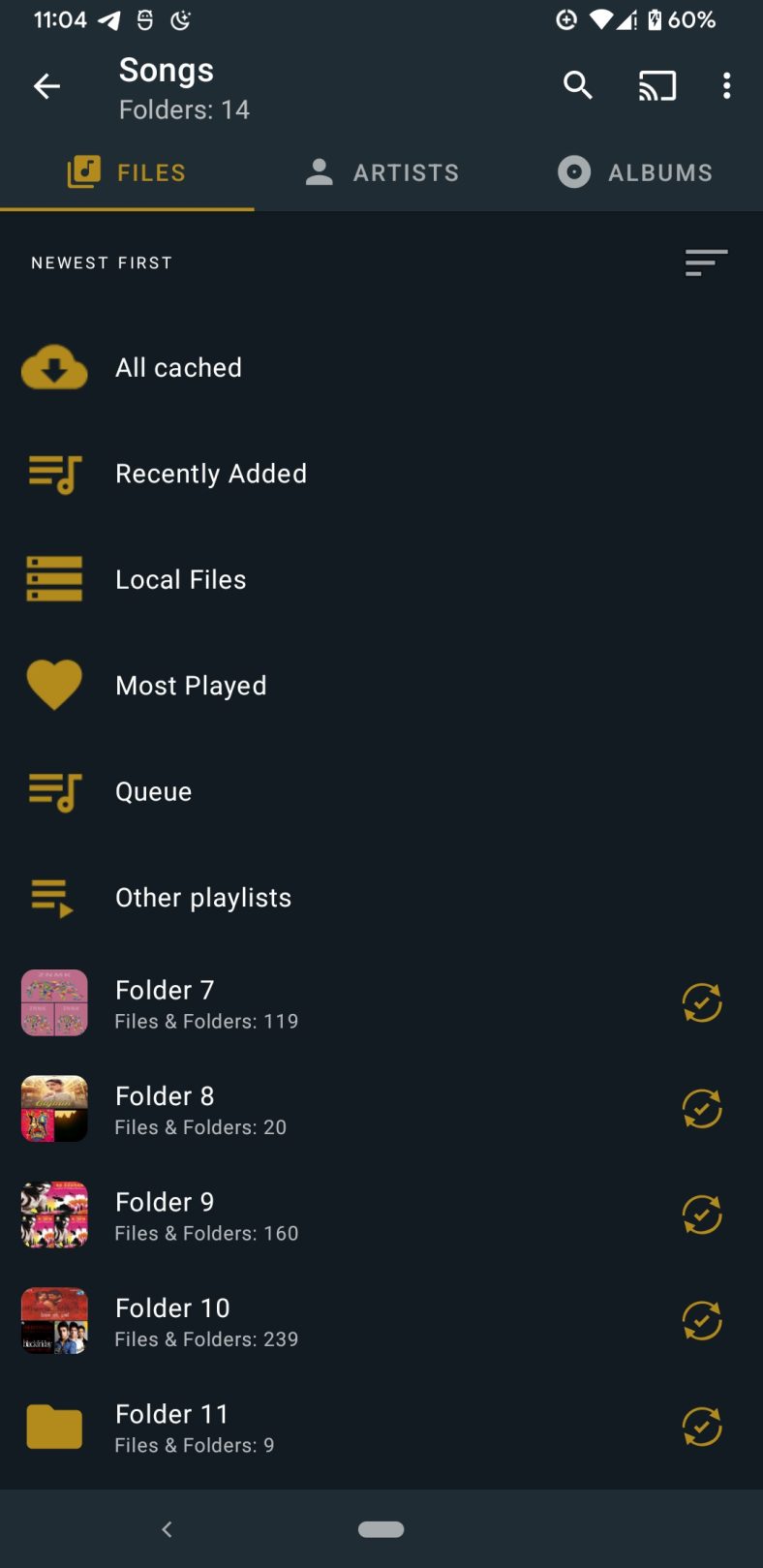
Task: Open the Queue via its music note icon
Action: [x=54, y=791]
